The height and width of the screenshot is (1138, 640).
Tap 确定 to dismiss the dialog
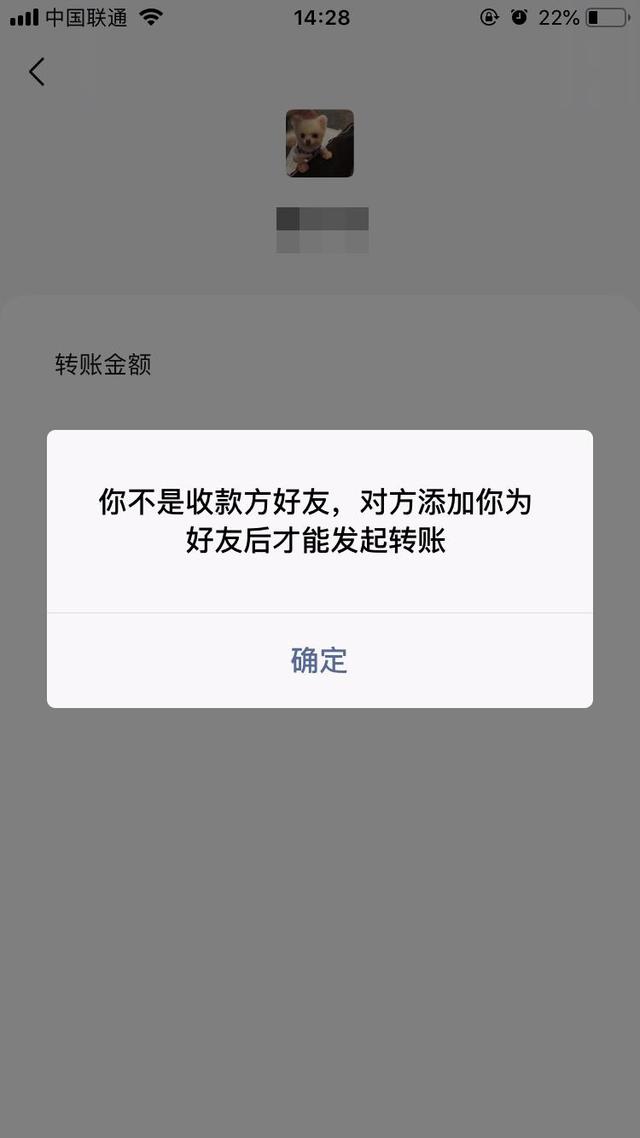[x=319, y=660]
